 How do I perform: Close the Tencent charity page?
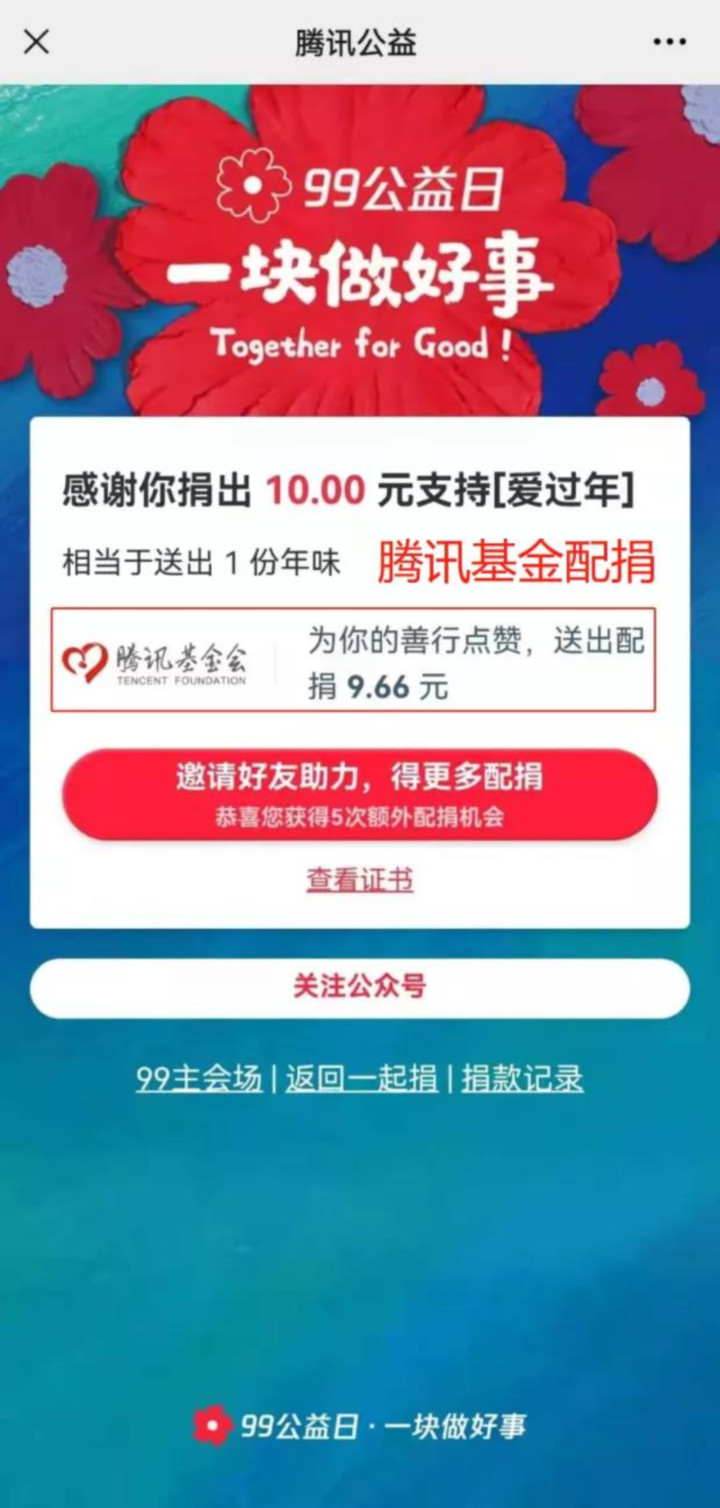(36, 42)
